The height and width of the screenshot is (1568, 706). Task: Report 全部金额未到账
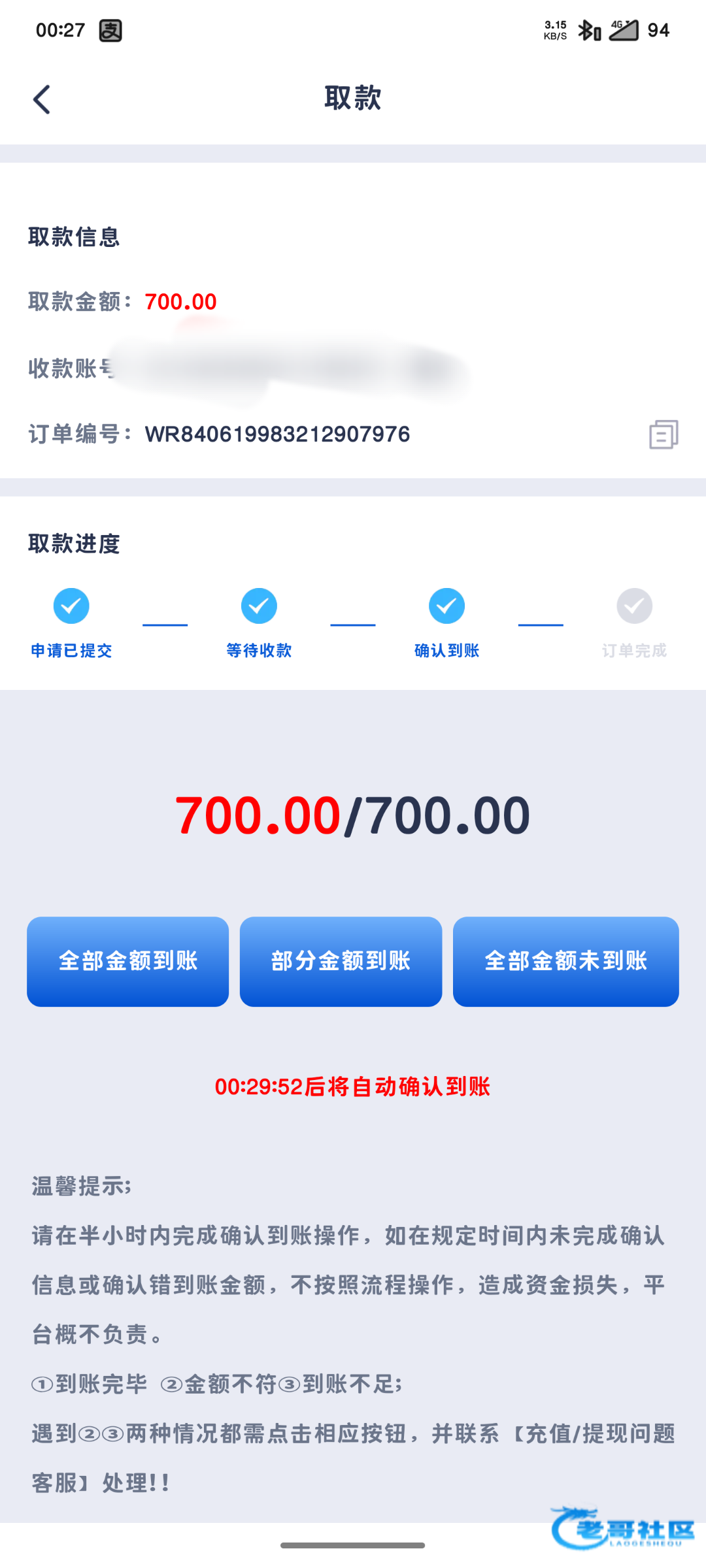[x=565, y=961]
